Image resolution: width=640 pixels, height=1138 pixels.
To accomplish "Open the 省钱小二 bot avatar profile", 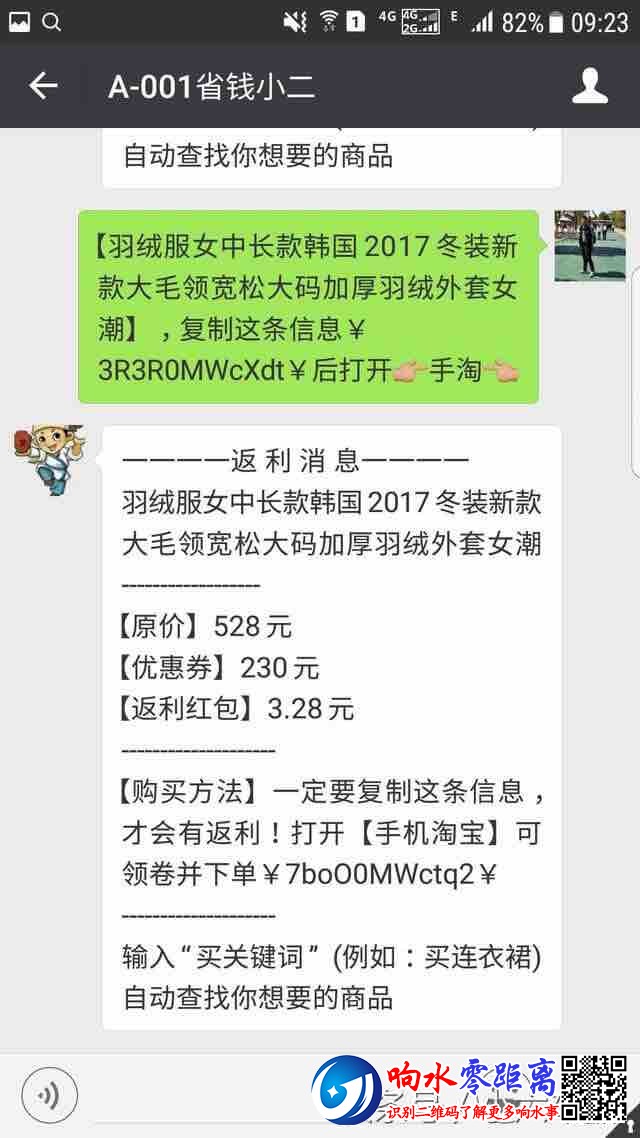I will [50, 460].
